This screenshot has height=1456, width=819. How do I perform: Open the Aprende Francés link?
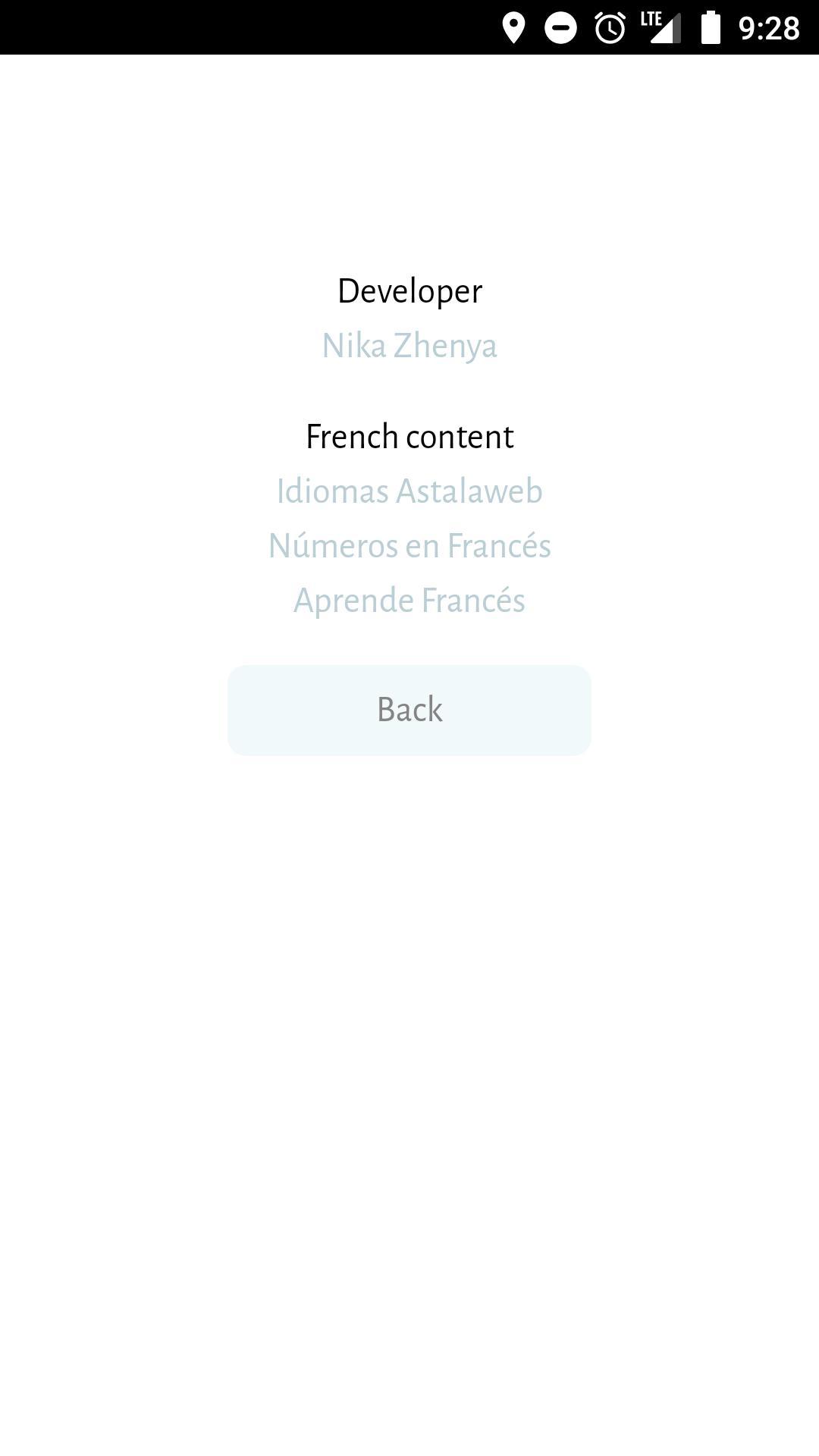(x=409, y=601)
